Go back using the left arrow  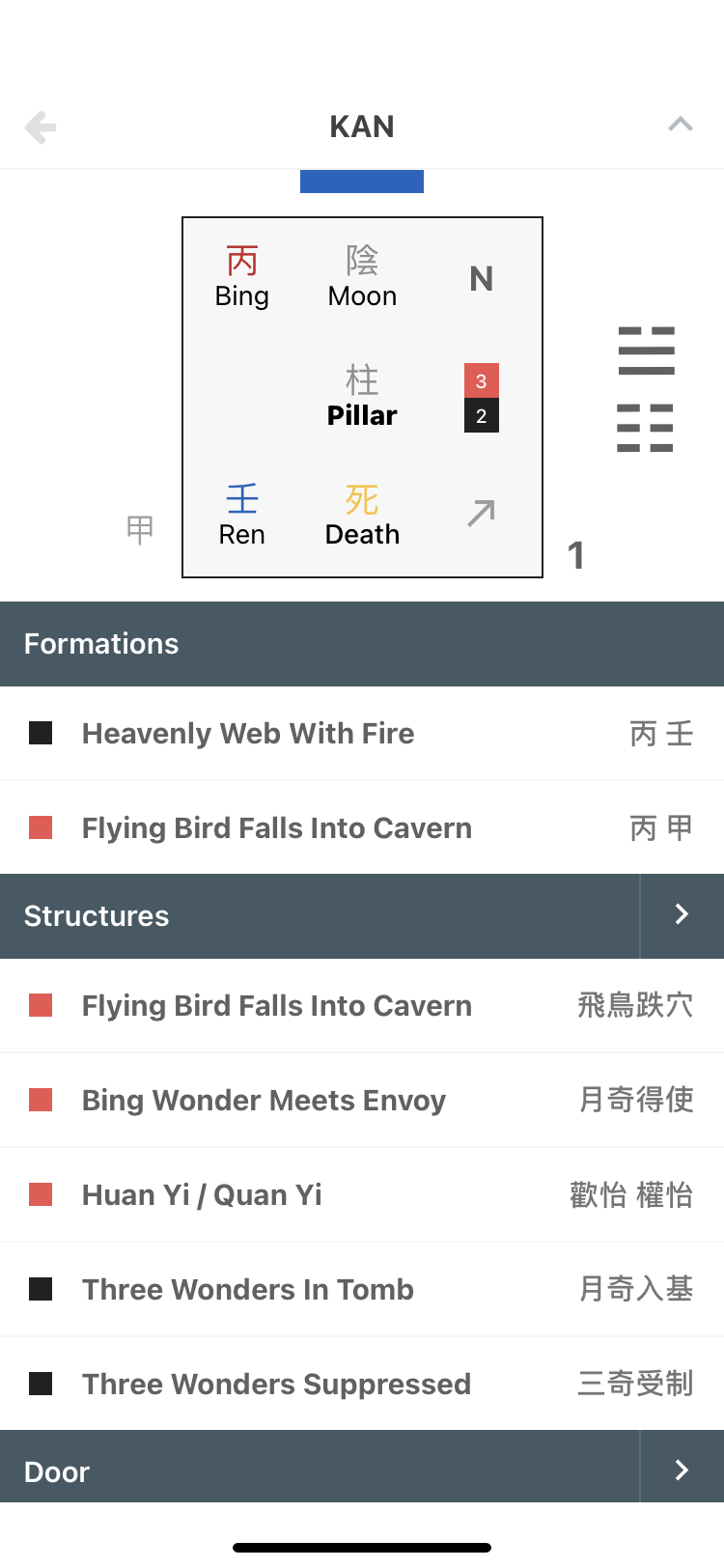[x=41, y=127]
